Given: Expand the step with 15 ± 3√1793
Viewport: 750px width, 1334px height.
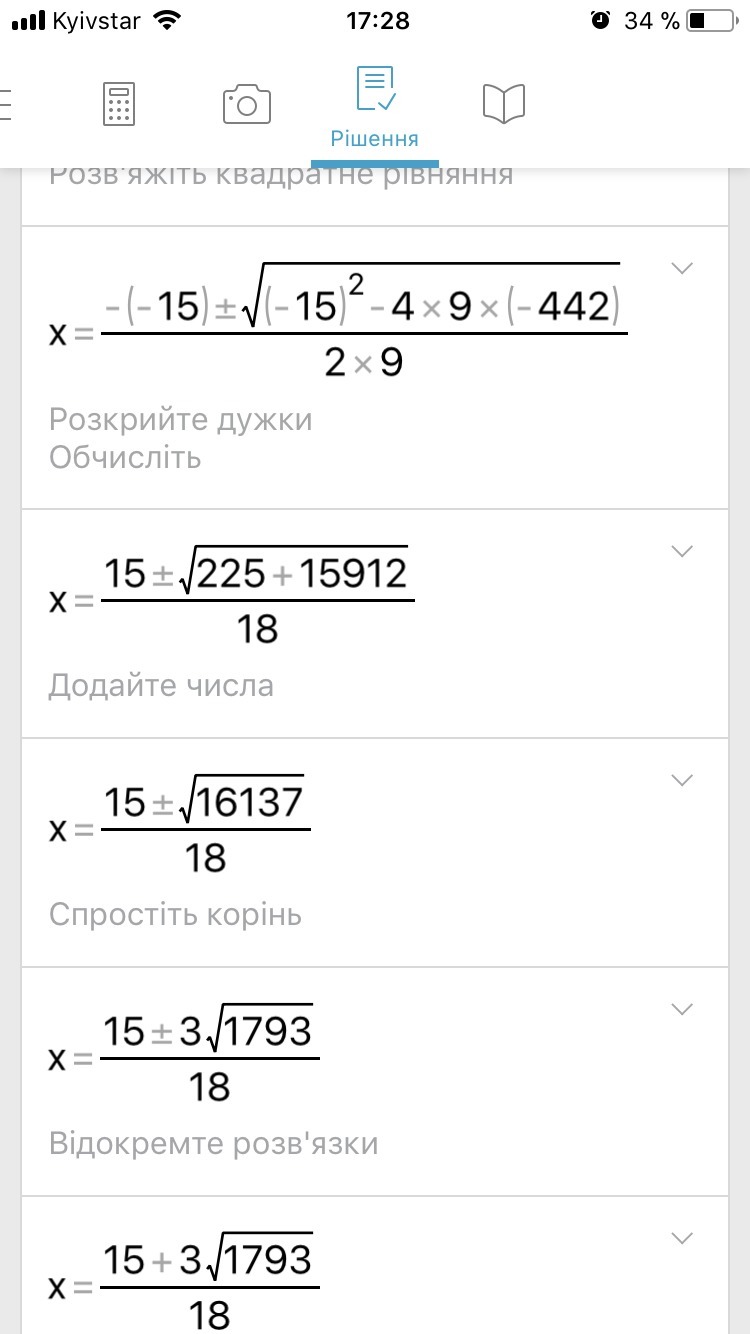Looking at the screenshot, I should [682, 1009].
